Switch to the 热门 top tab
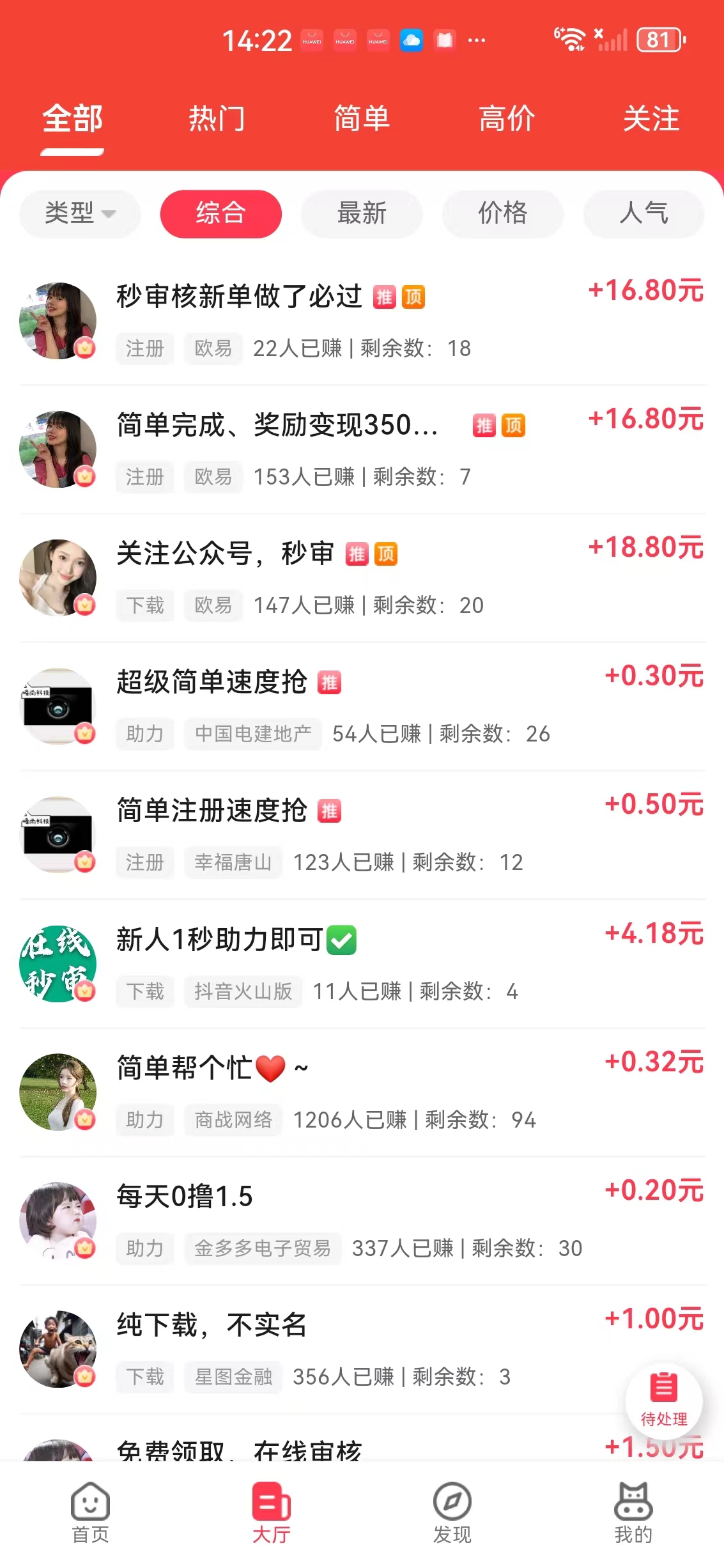Screen dimensions: 724x1568 point(217,119)
